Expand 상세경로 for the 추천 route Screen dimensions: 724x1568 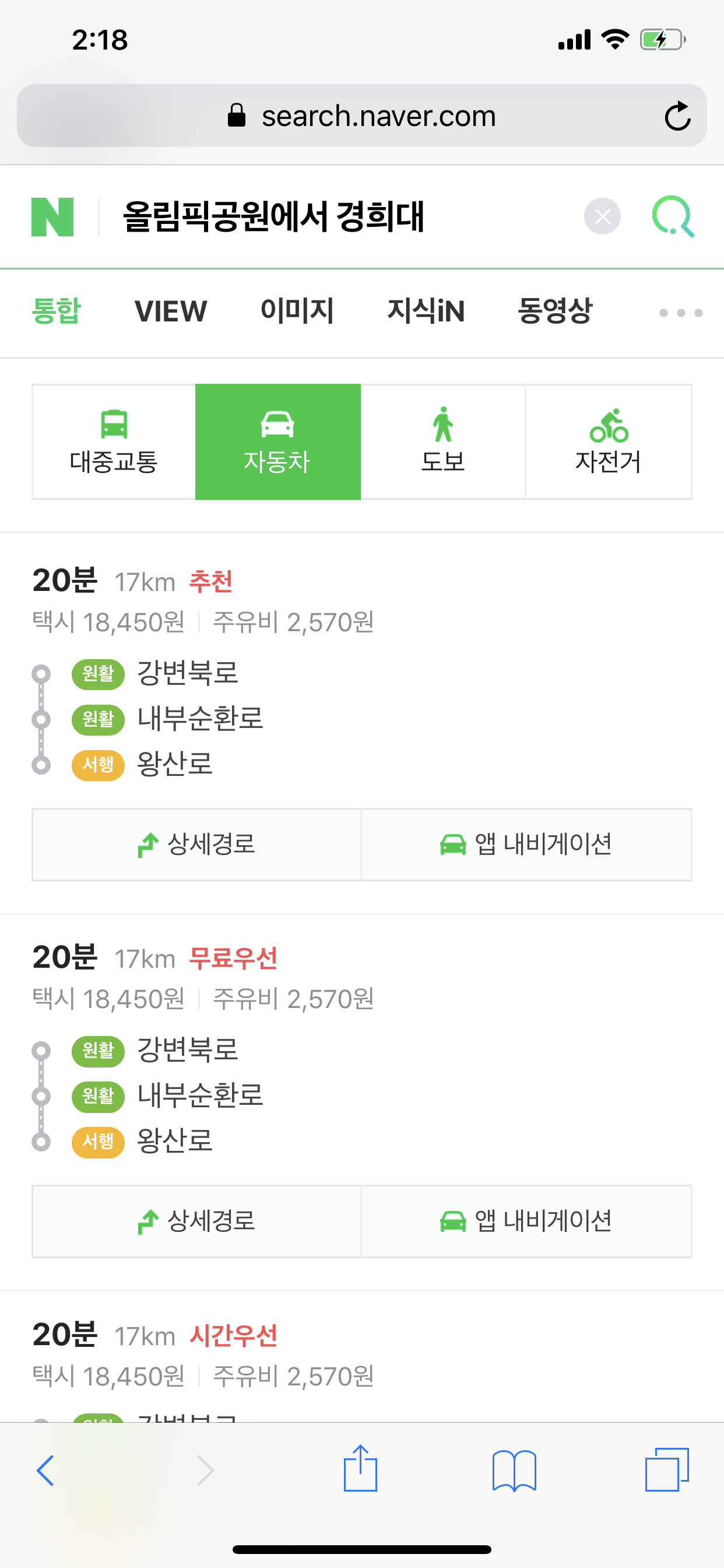click(196, 845)
